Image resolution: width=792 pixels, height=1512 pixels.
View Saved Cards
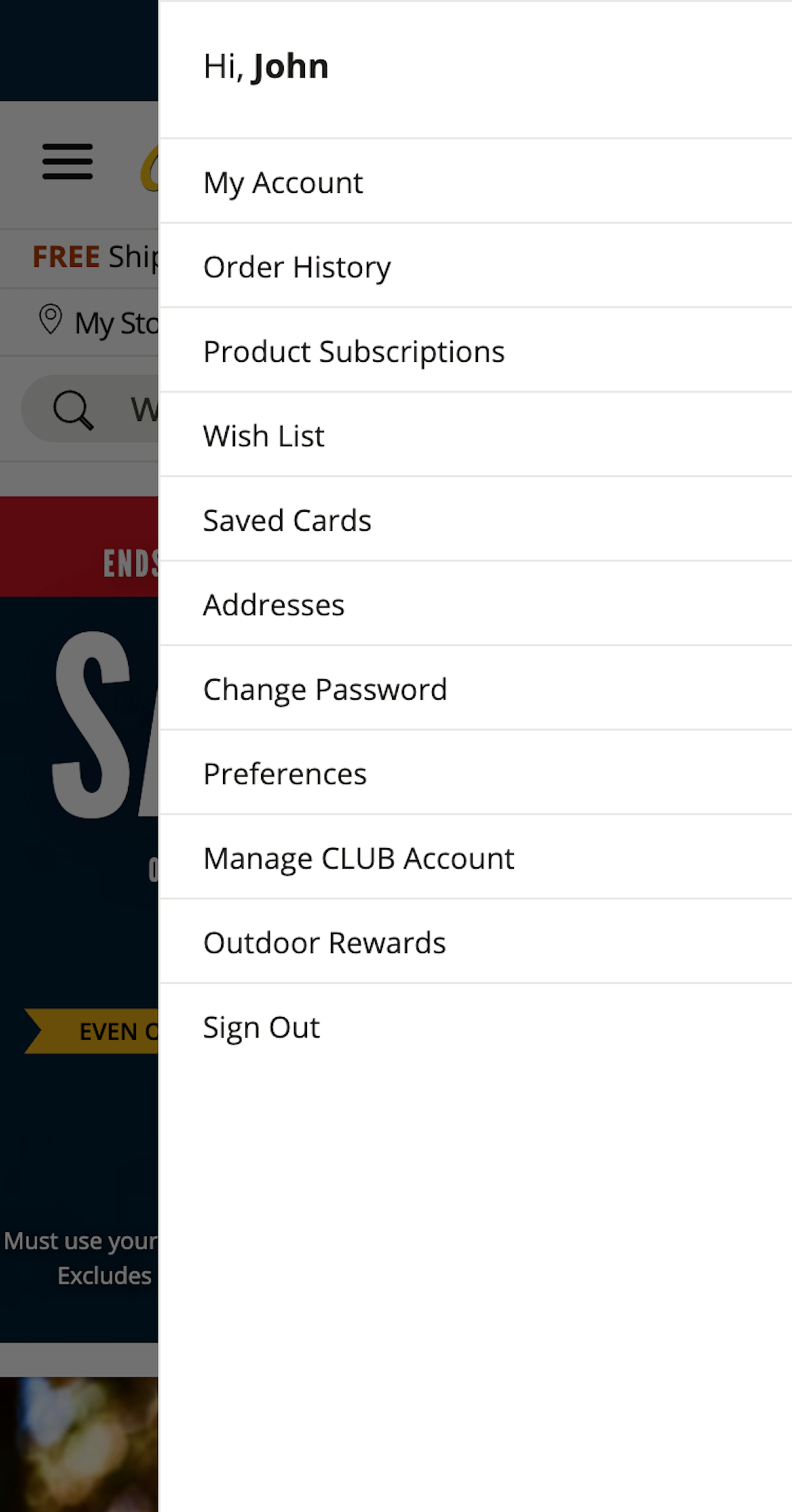point(287,520)
